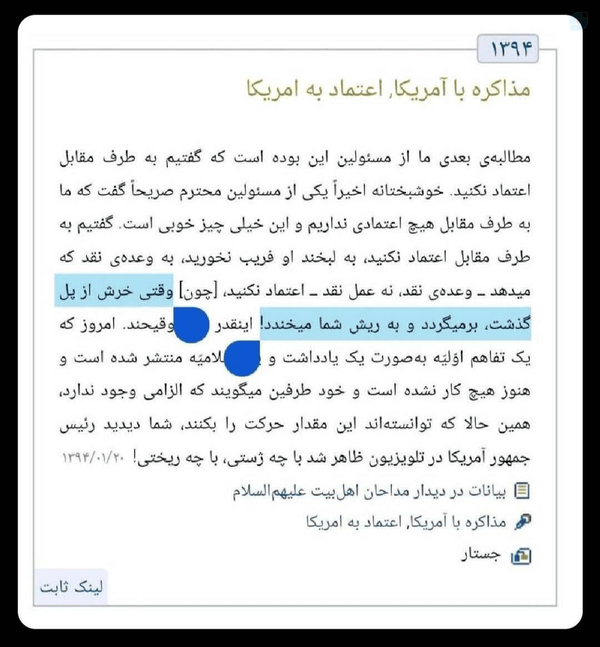Open the لینک ثابت permalink
The image size is (600, 647).
[71, 587]
